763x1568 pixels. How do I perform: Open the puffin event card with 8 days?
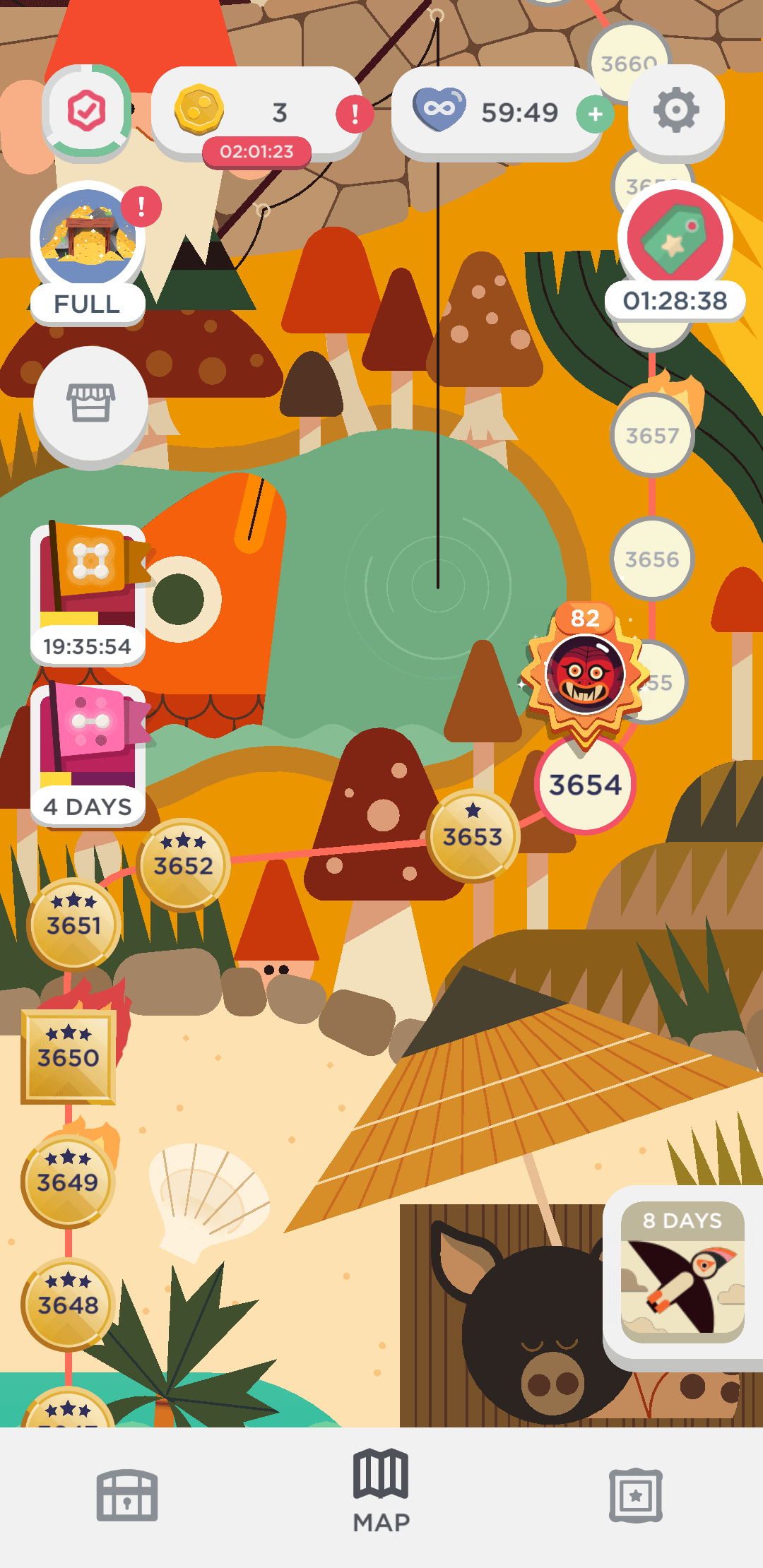pos(682,1271)
